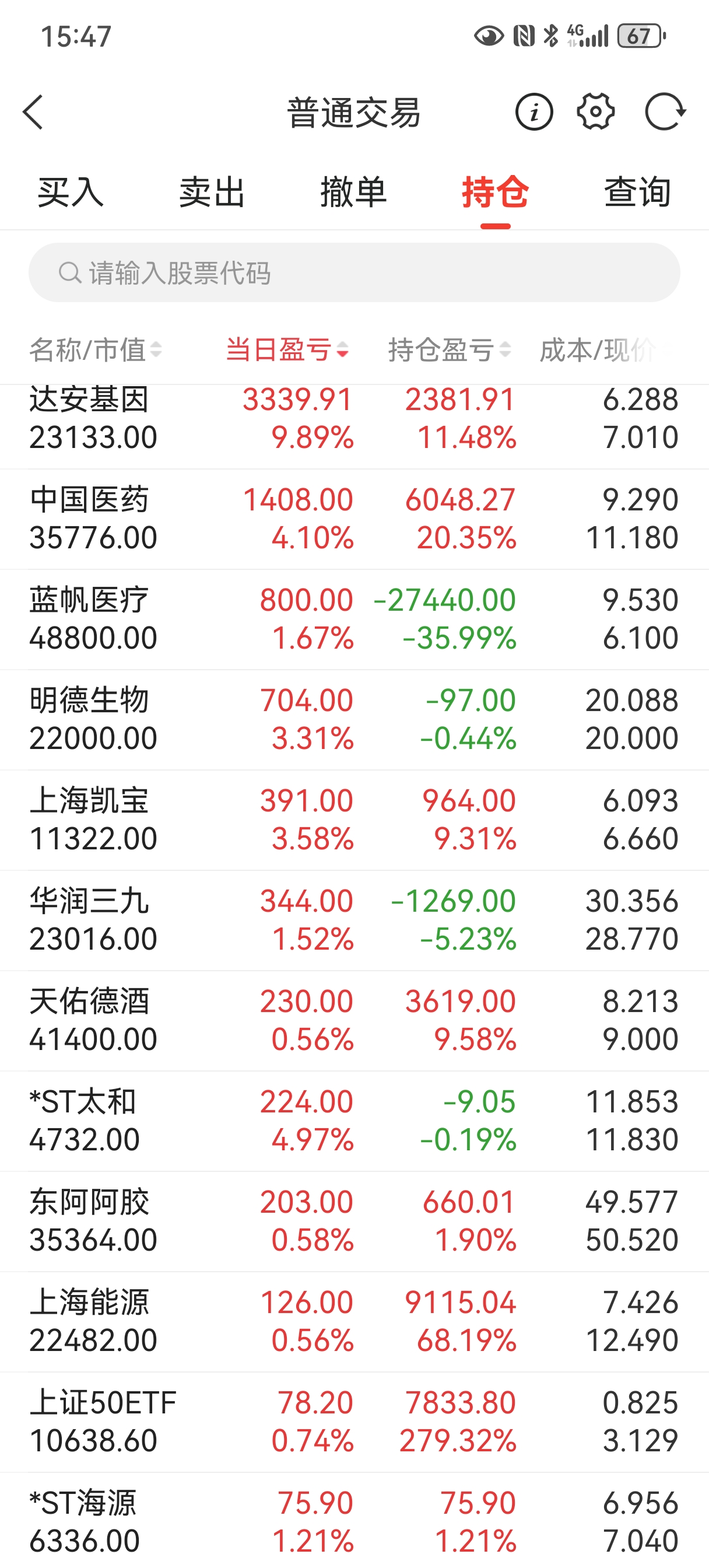Image resolution: width=709 pixels, height=1568 pixels.
Task: Sort holdings by 持仓盈亏
Action: click(x=449, y=350)
